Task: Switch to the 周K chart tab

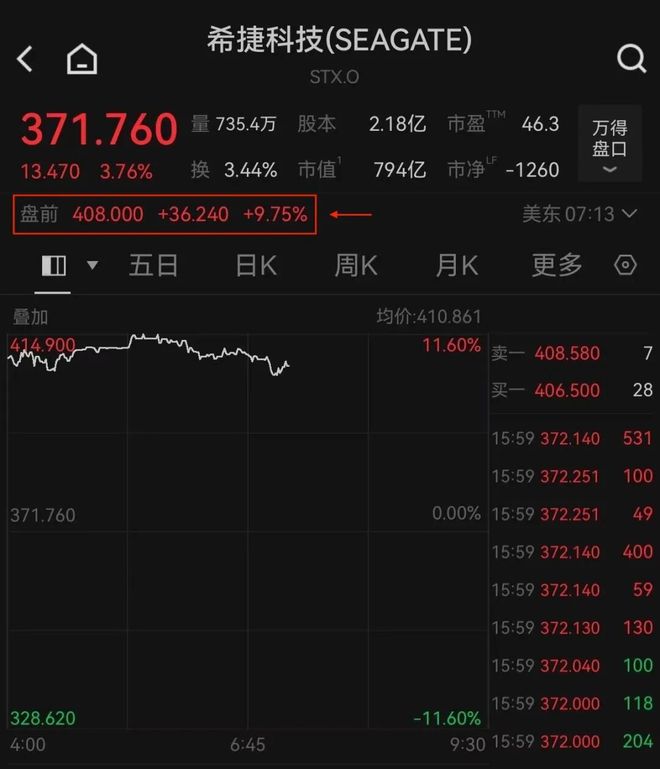Action: coord(355,265)
